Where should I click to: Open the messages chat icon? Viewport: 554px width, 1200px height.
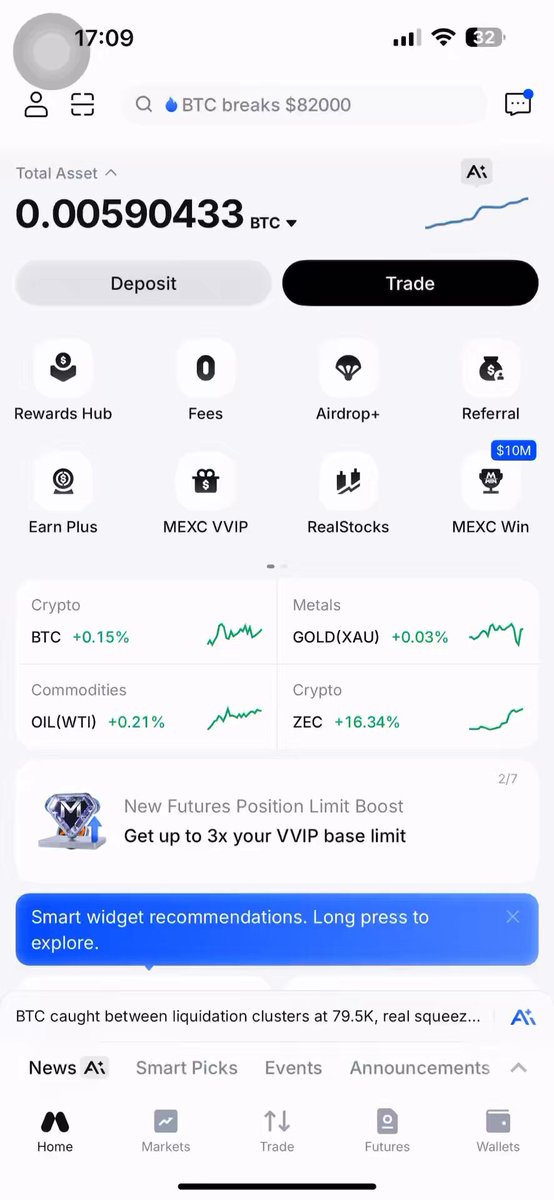(518, 104)
